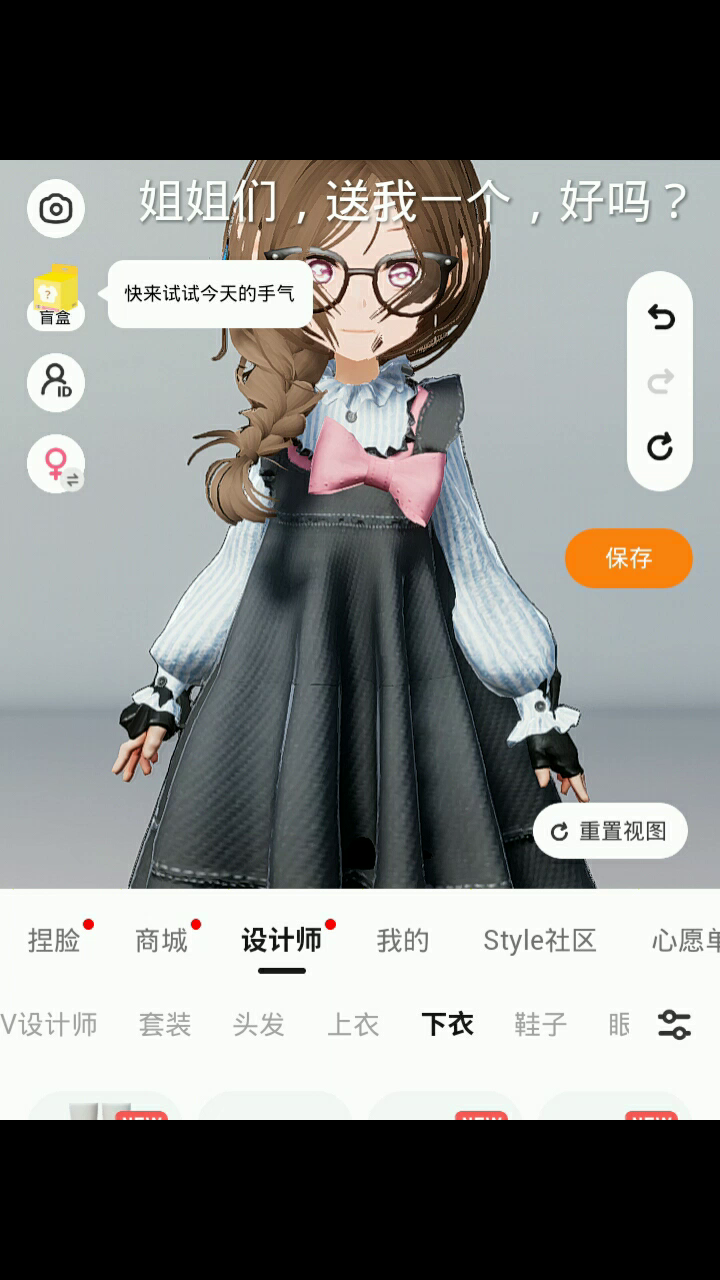
Task: Tap 重置视图 to reset the view
Action: (610, 831)
